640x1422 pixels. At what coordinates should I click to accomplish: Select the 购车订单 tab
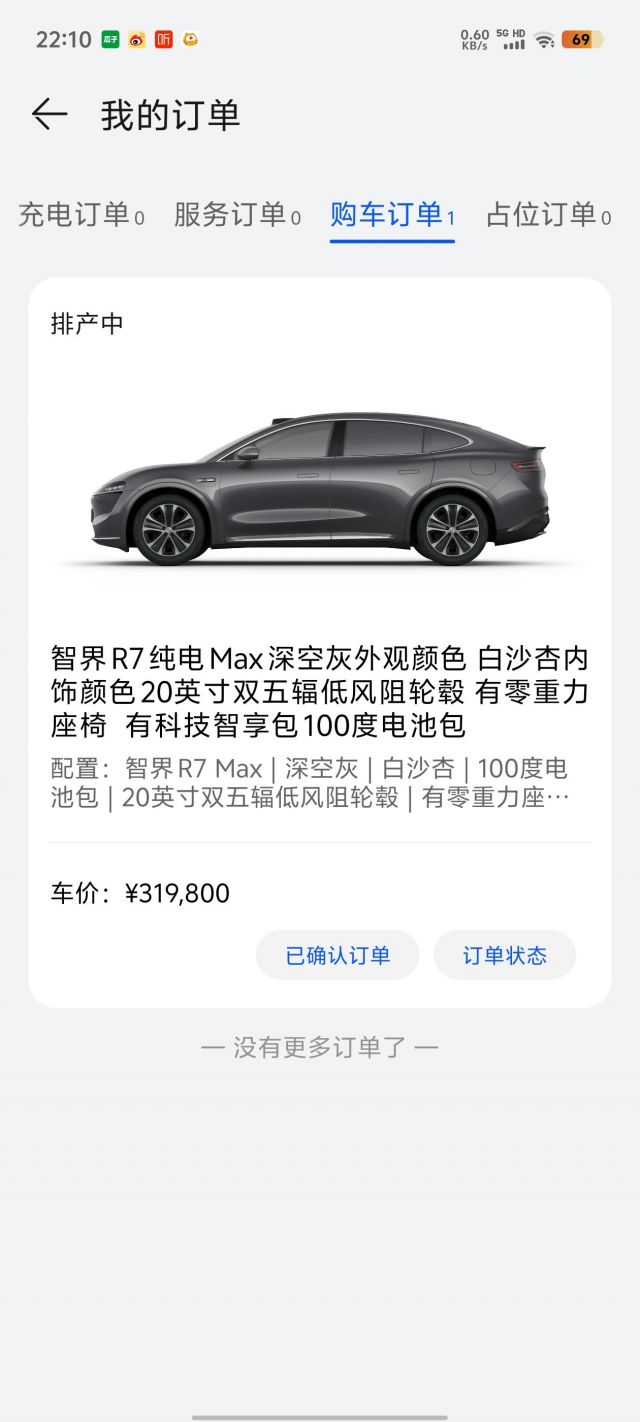[x=392, y=215]
